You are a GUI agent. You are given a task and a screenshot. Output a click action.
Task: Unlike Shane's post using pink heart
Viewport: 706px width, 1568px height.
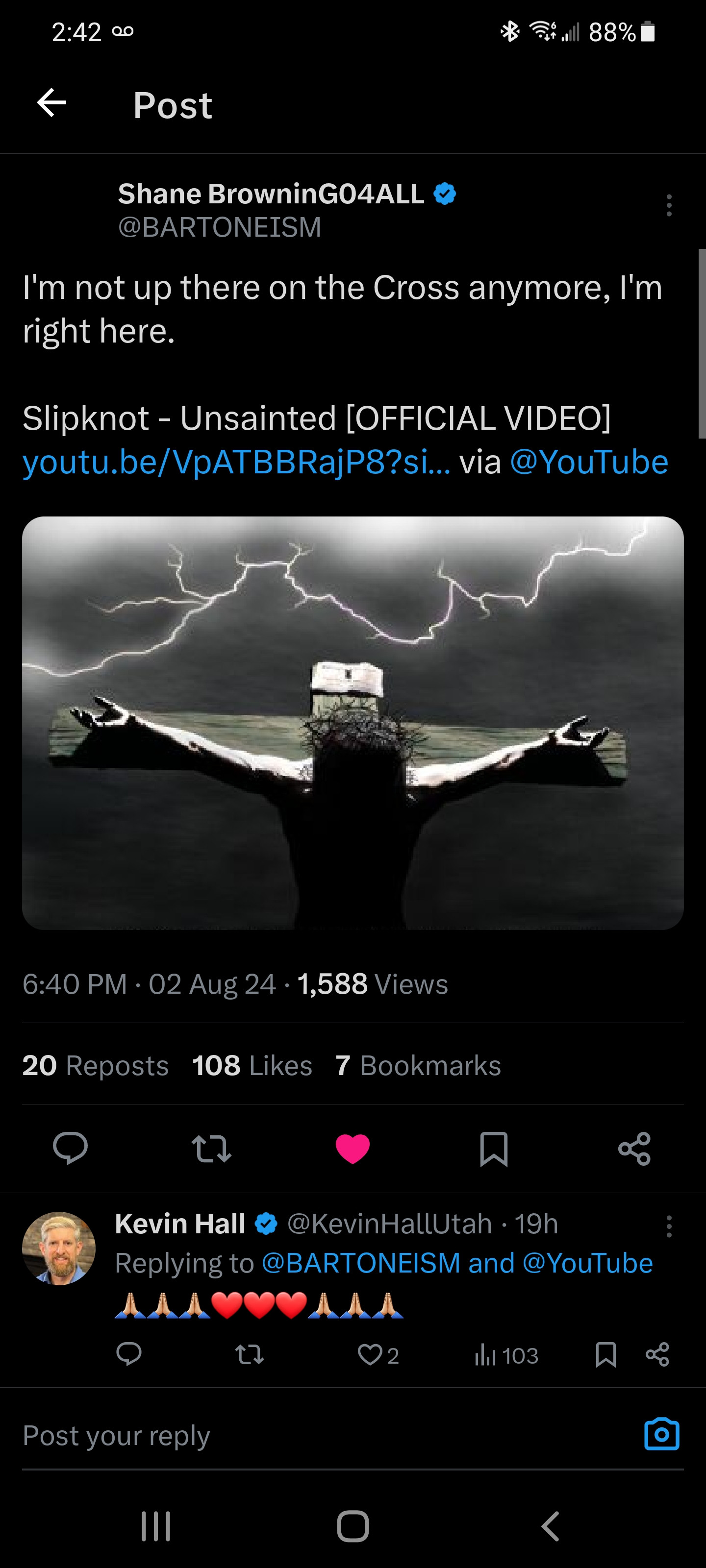coord(353,1149)
